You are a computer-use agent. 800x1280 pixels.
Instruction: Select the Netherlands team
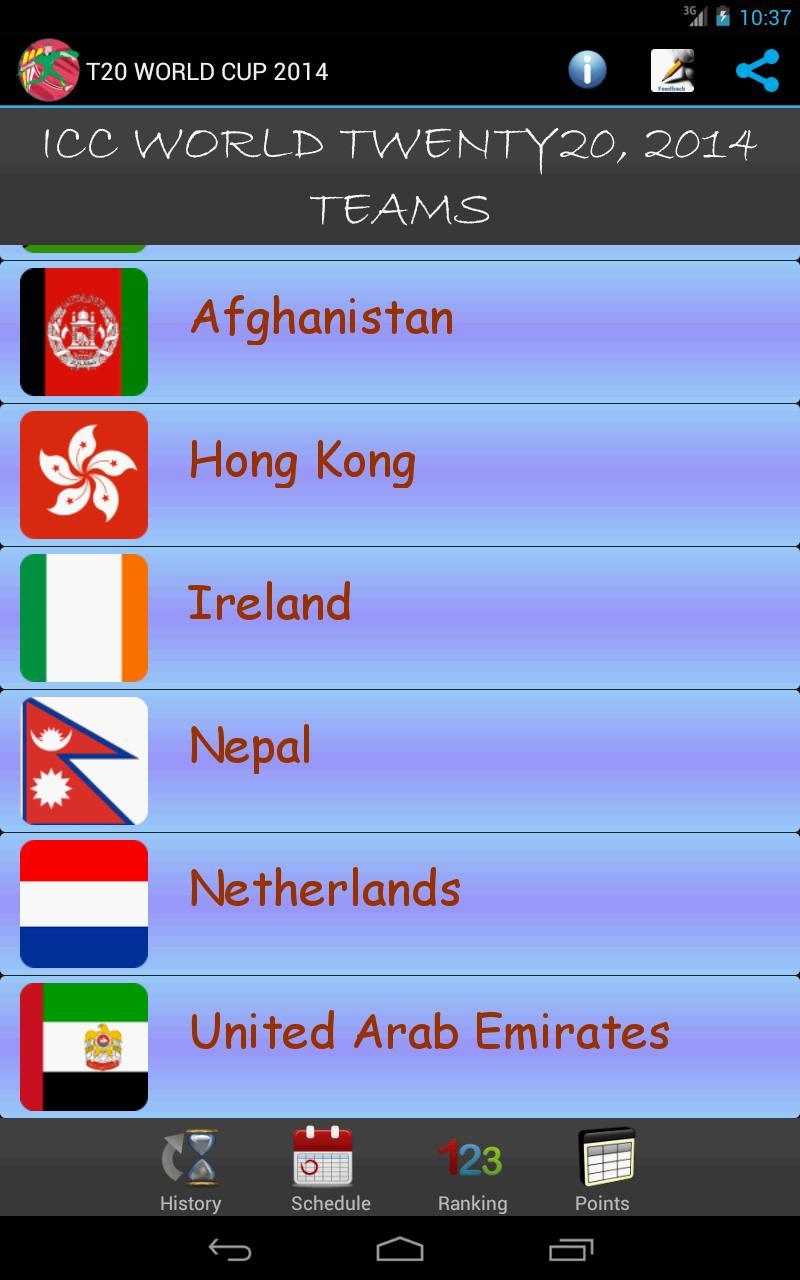coord(400,904)
